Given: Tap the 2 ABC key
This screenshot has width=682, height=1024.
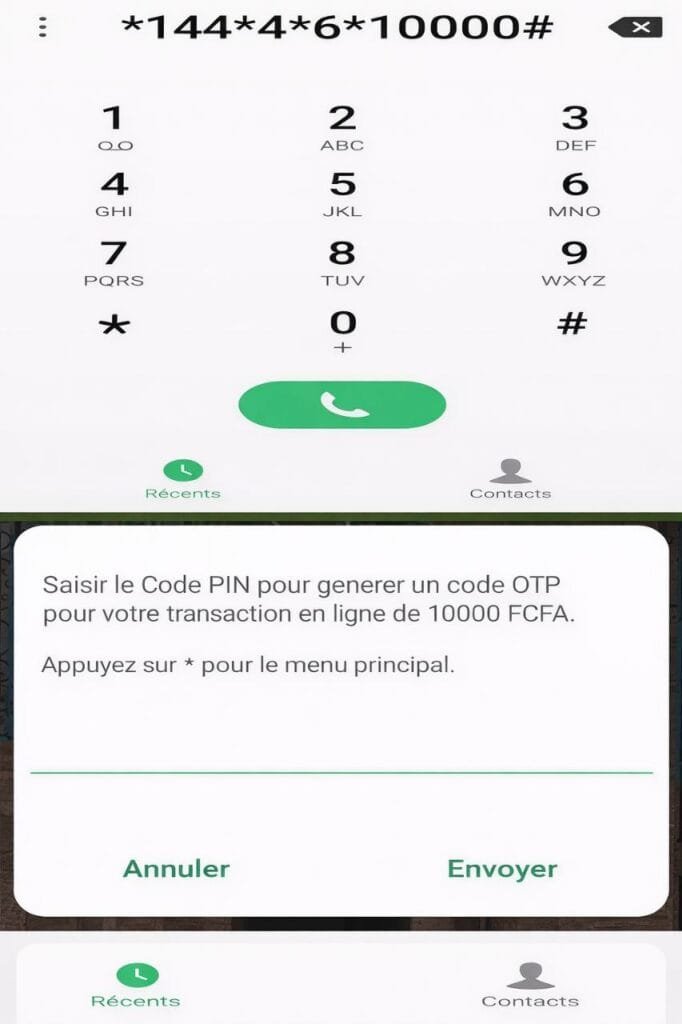Looking at the screenshot, I should [x=342, y=128].
